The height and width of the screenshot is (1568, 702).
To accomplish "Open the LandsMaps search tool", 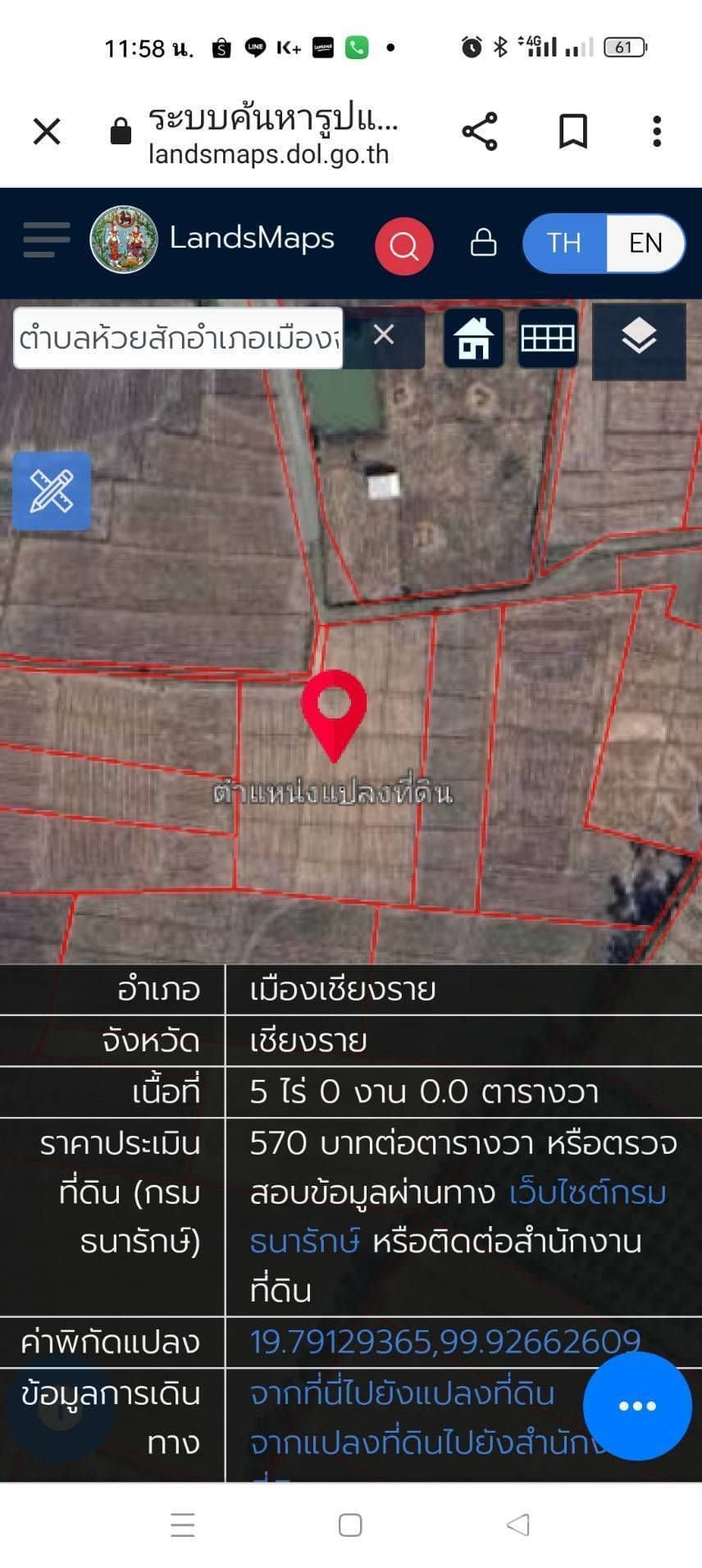I will 403,244.
